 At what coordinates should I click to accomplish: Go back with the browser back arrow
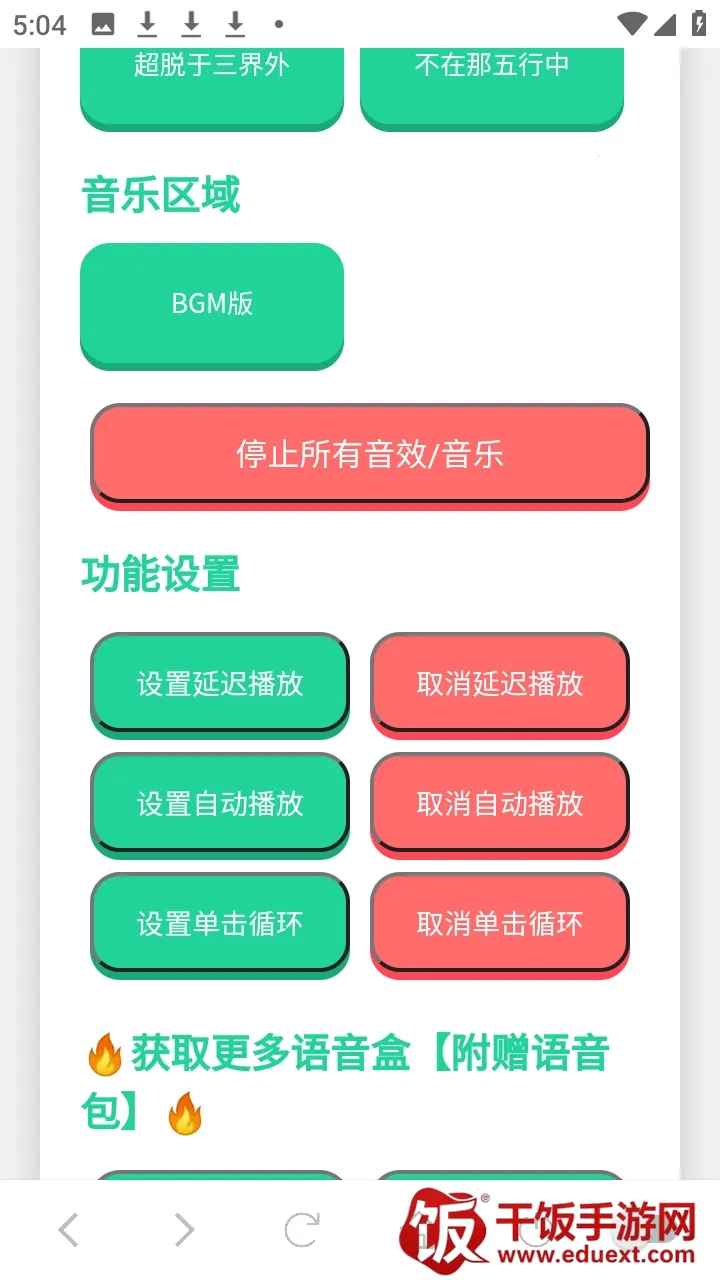[x=68, y=1230]
